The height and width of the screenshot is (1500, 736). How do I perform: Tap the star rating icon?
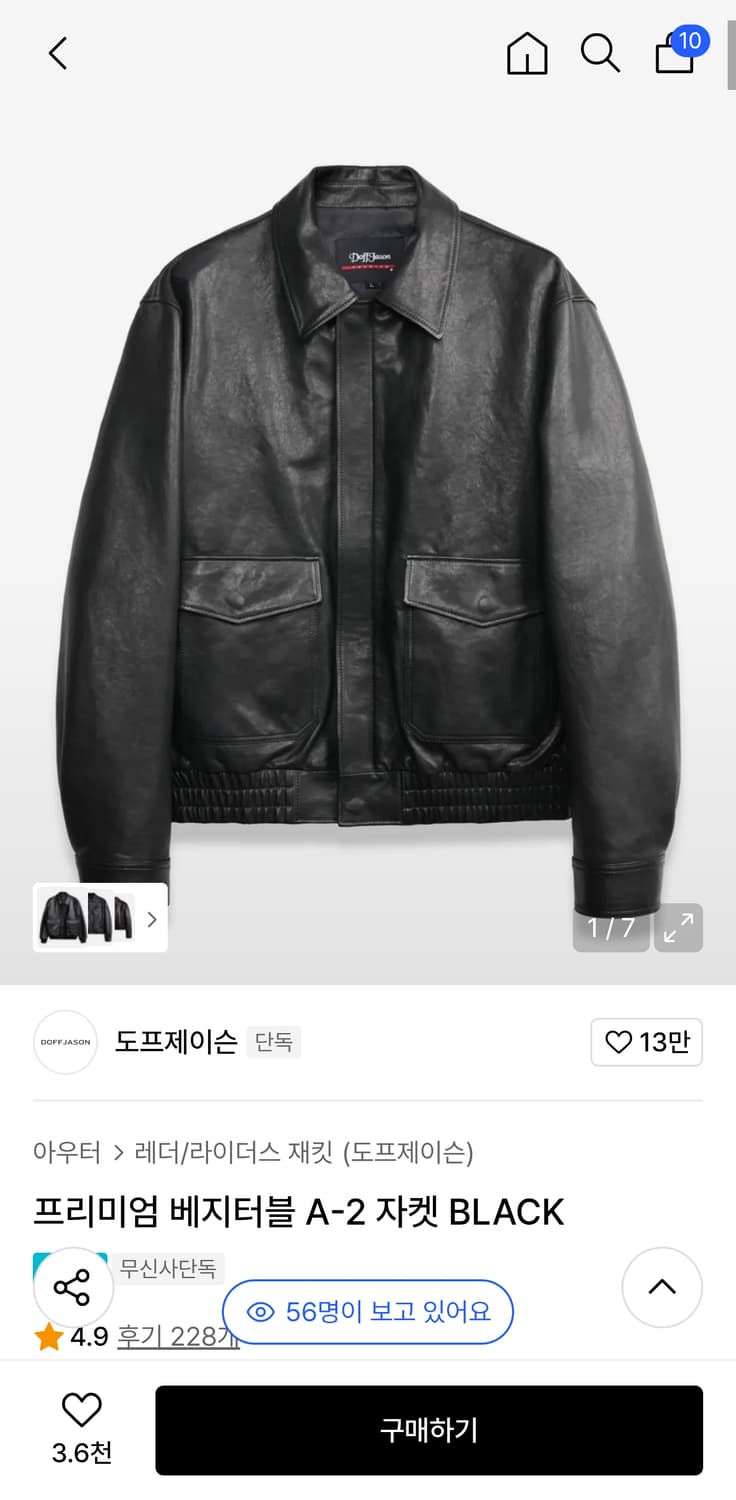[x=47, y=1334]
